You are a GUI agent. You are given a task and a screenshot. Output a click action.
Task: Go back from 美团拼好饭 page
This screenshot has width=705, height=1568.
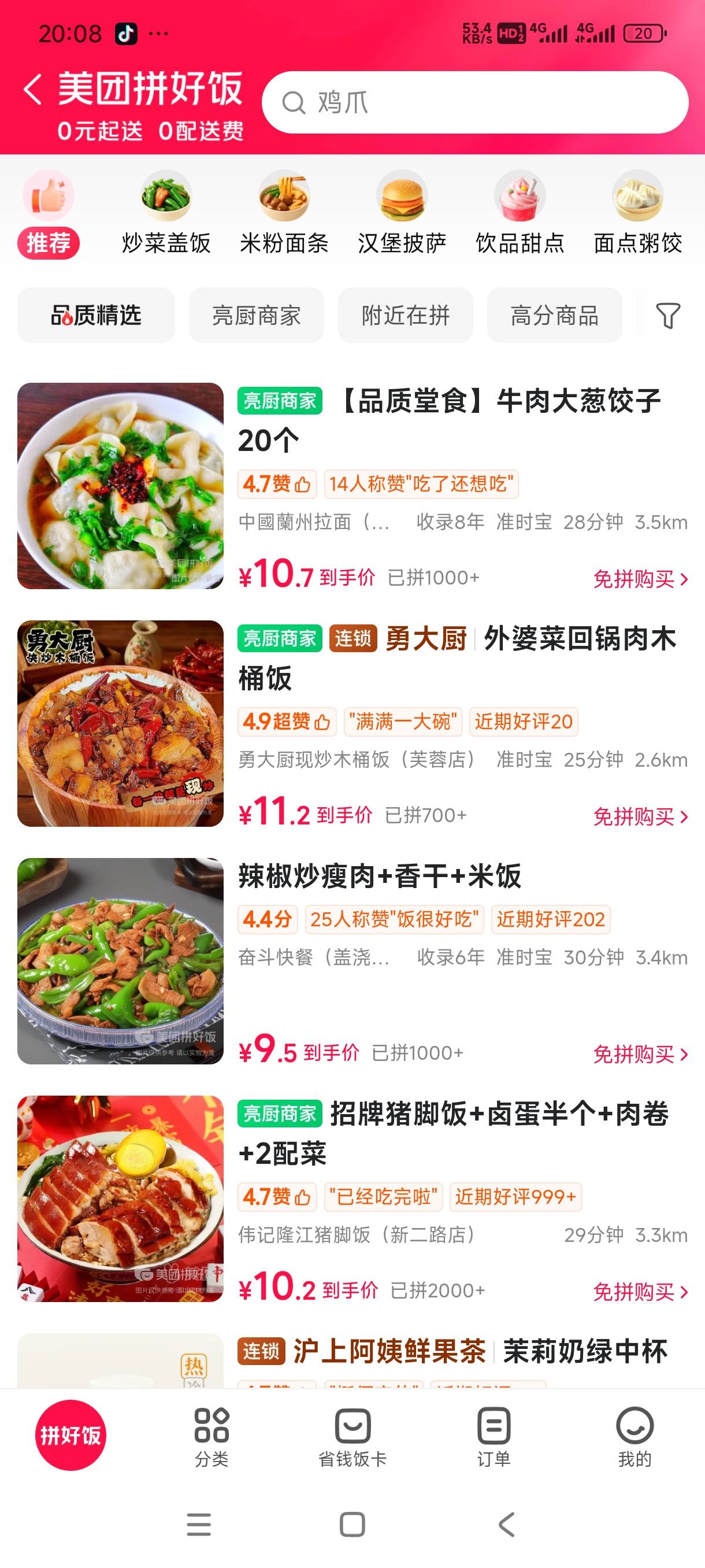[x=33, y=89]
